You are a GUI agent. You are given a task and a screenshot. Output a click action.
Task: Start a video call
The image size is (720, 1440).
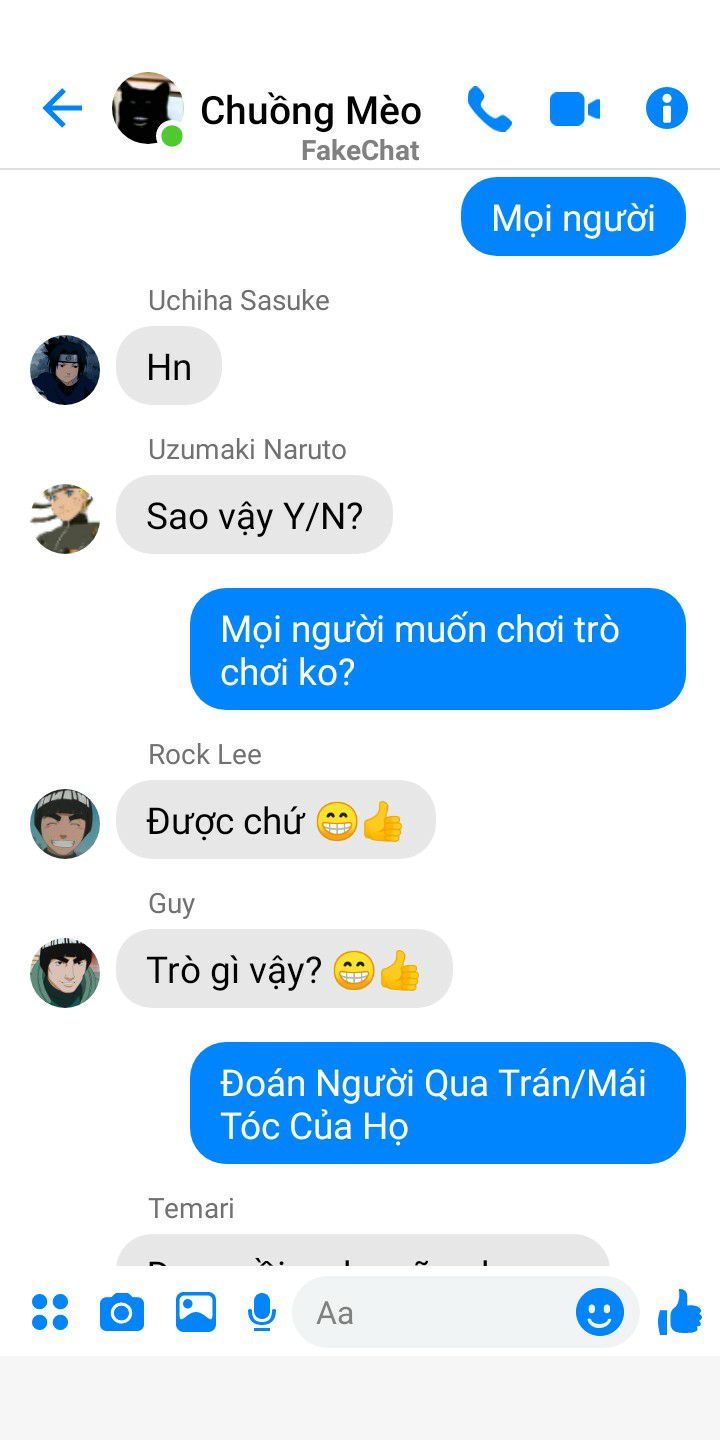coord(575,109)
